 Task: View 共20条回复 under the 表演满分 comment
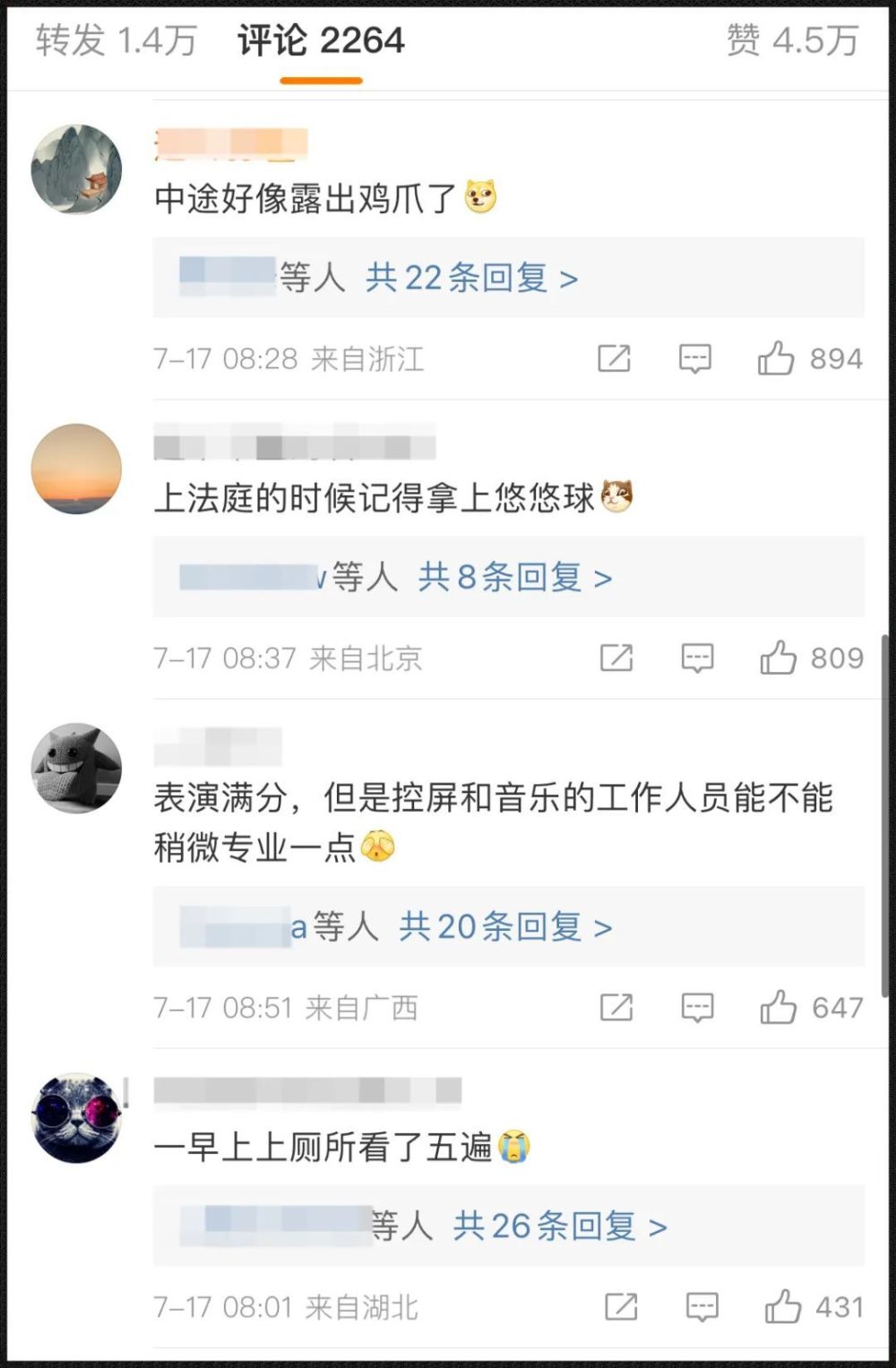505,926
